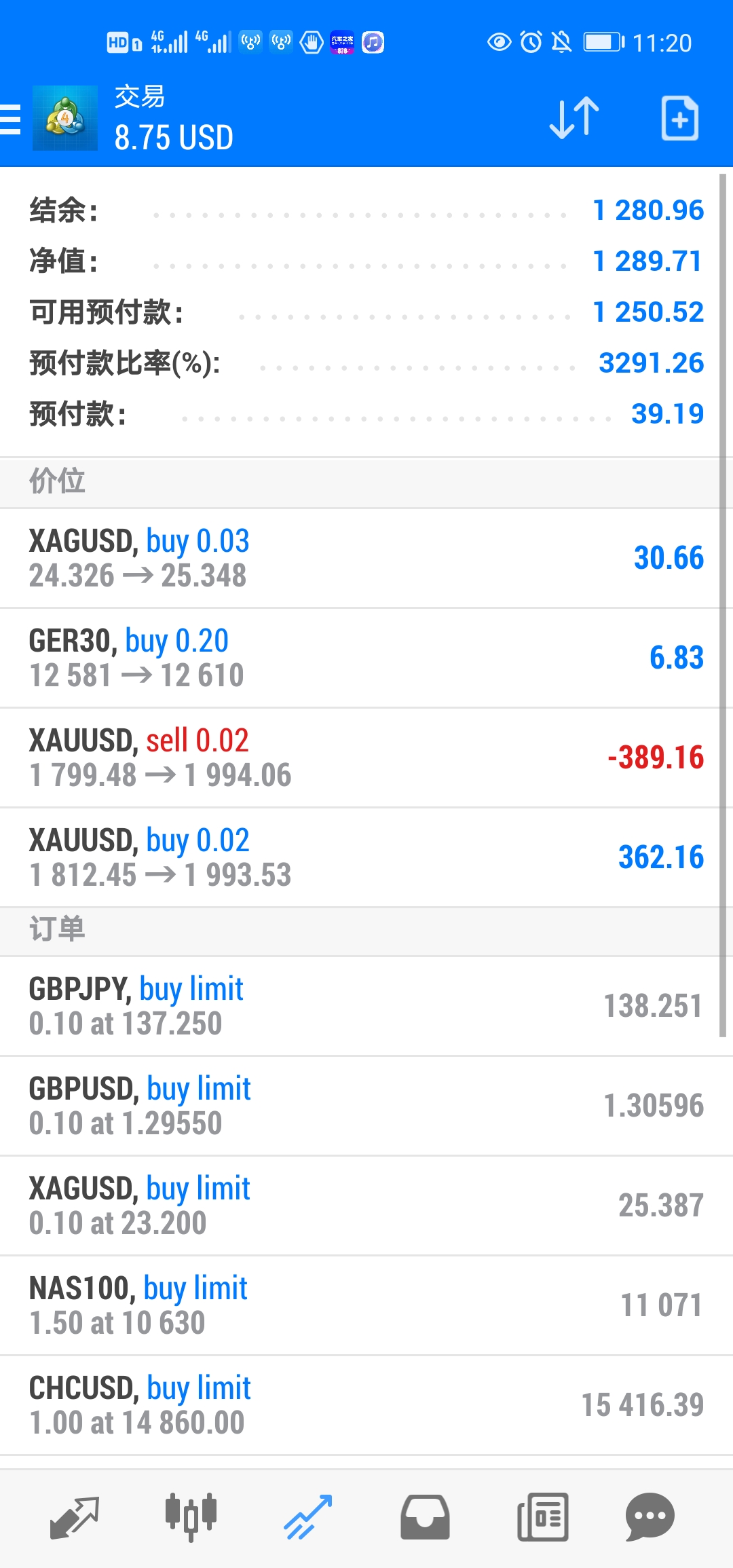
Task: Open the hamburger drawer menu
Action: tap(10, 119)
